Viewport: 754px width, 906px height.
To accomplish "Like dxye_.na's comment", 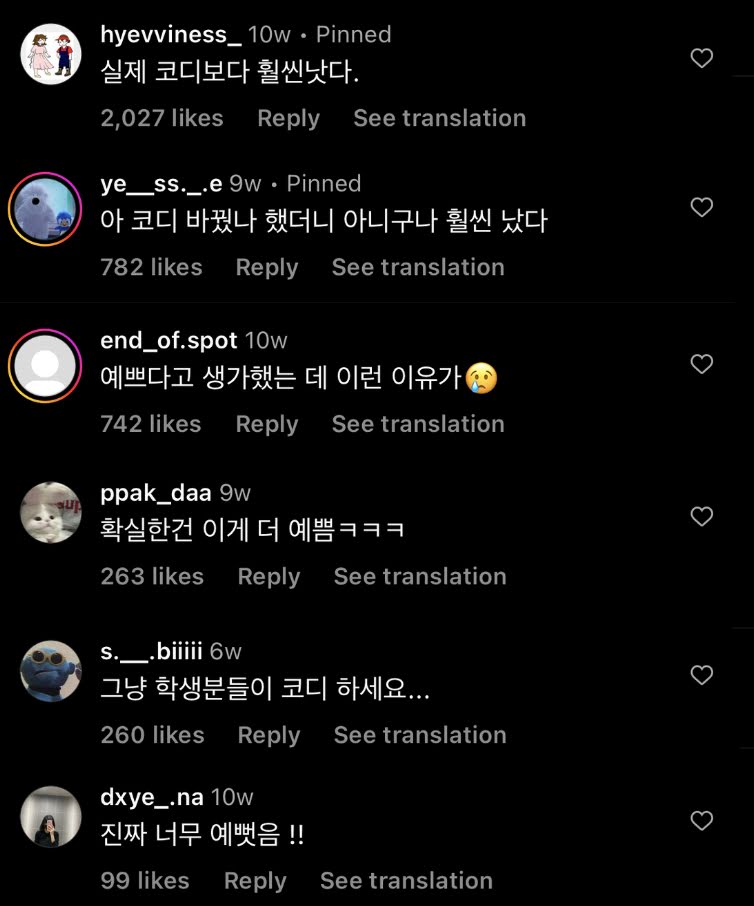I will pos(702,821).
